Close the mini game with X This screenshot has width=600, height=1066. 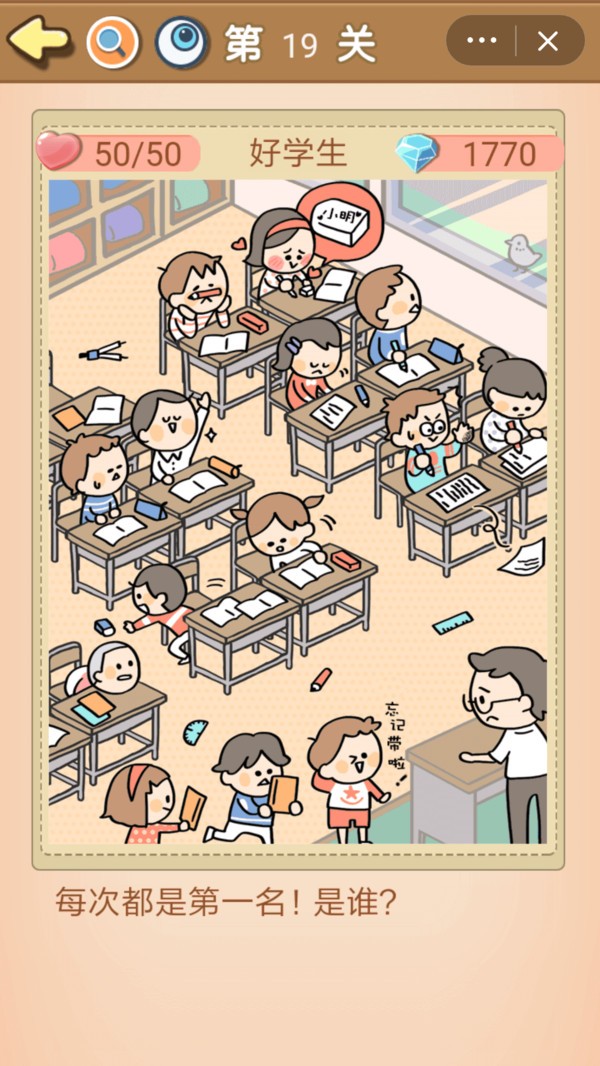coord(547,41)
